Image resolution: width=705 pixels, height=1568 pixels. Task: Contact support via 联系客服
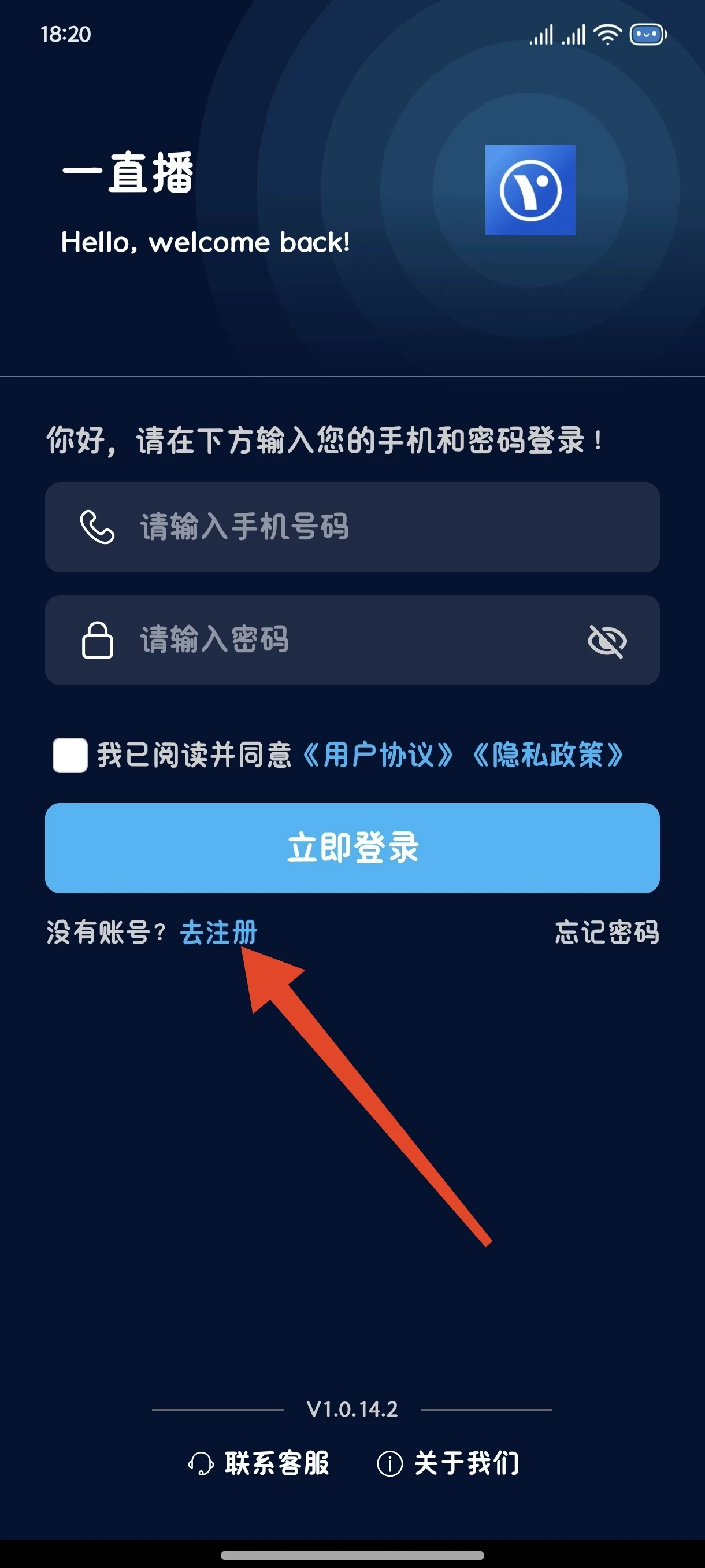pos(261,1463)
